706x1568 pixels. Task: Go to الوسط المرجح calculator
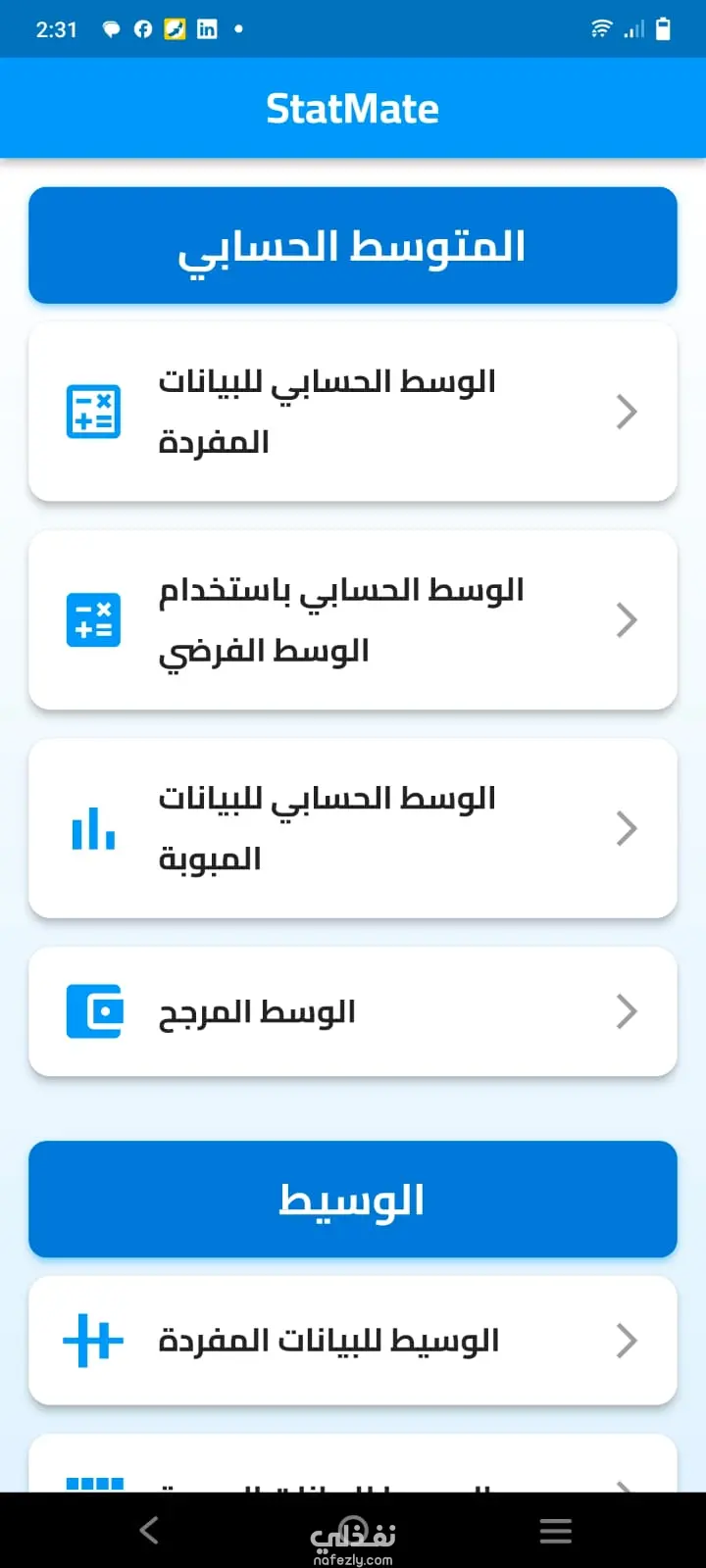tap(353, 1011)
